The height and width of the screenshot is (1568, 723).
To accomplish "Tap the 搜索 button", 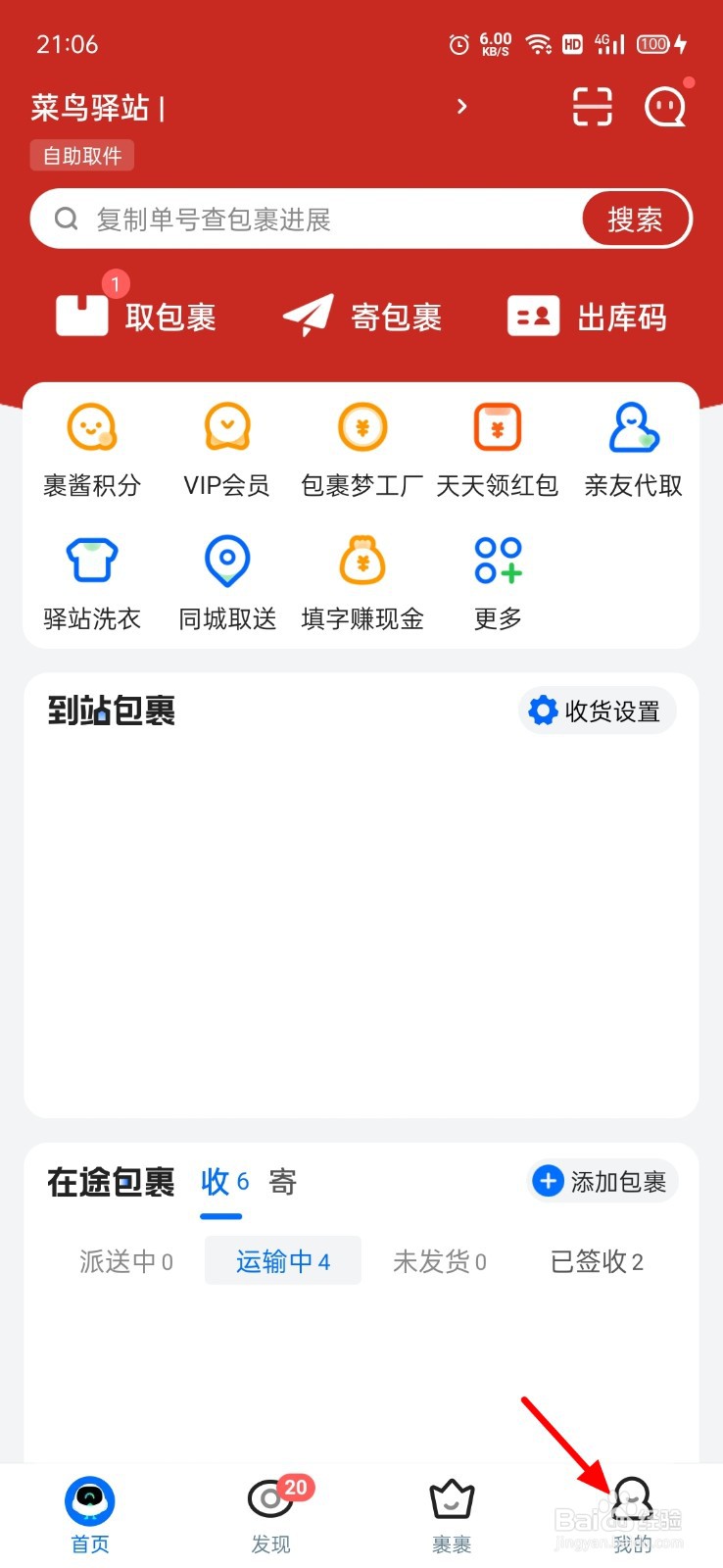I will [x=635, y=220].
